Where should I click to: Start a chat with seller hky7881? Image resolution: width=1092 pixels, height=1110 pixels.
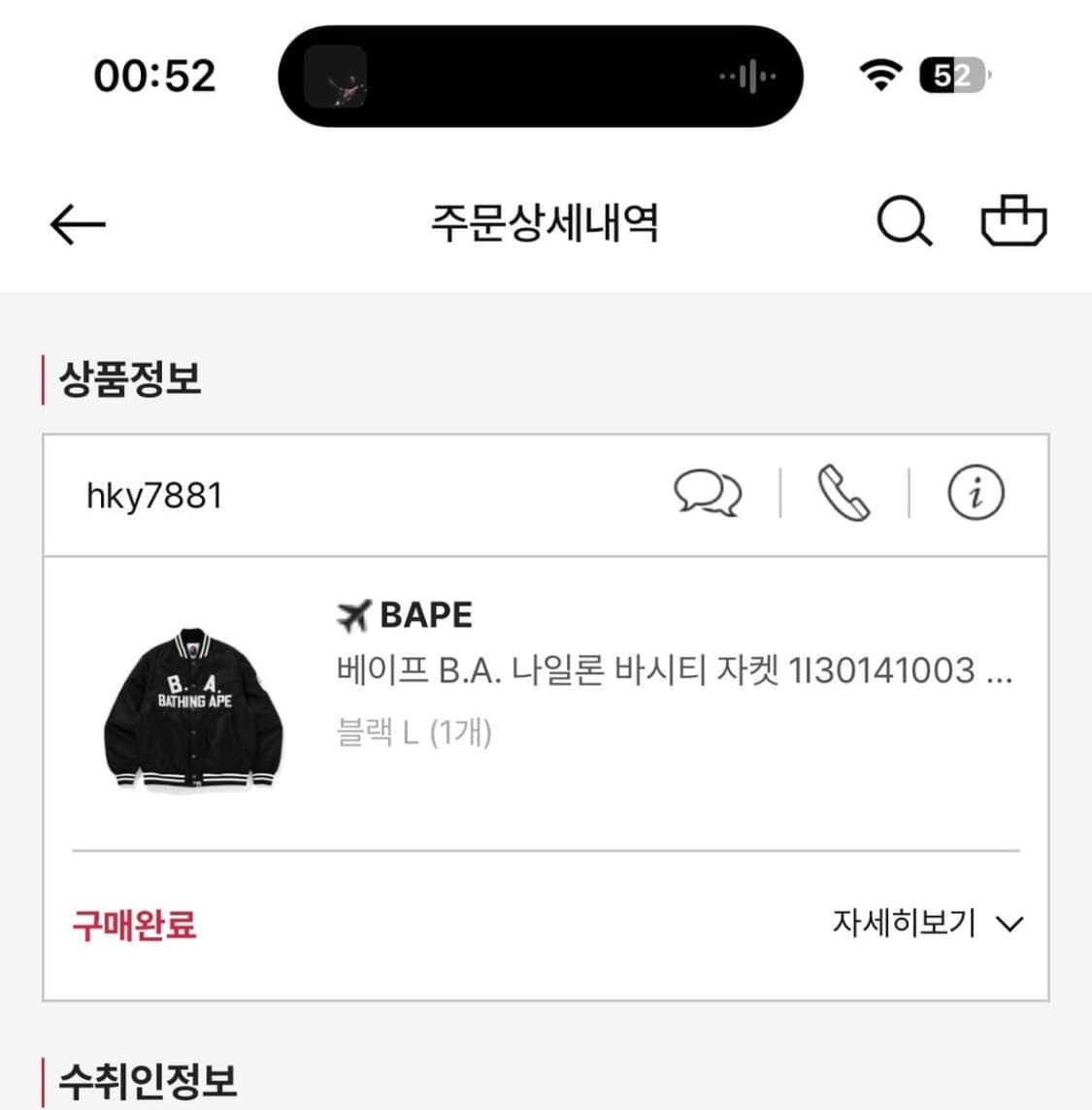[x=710, y=495]
